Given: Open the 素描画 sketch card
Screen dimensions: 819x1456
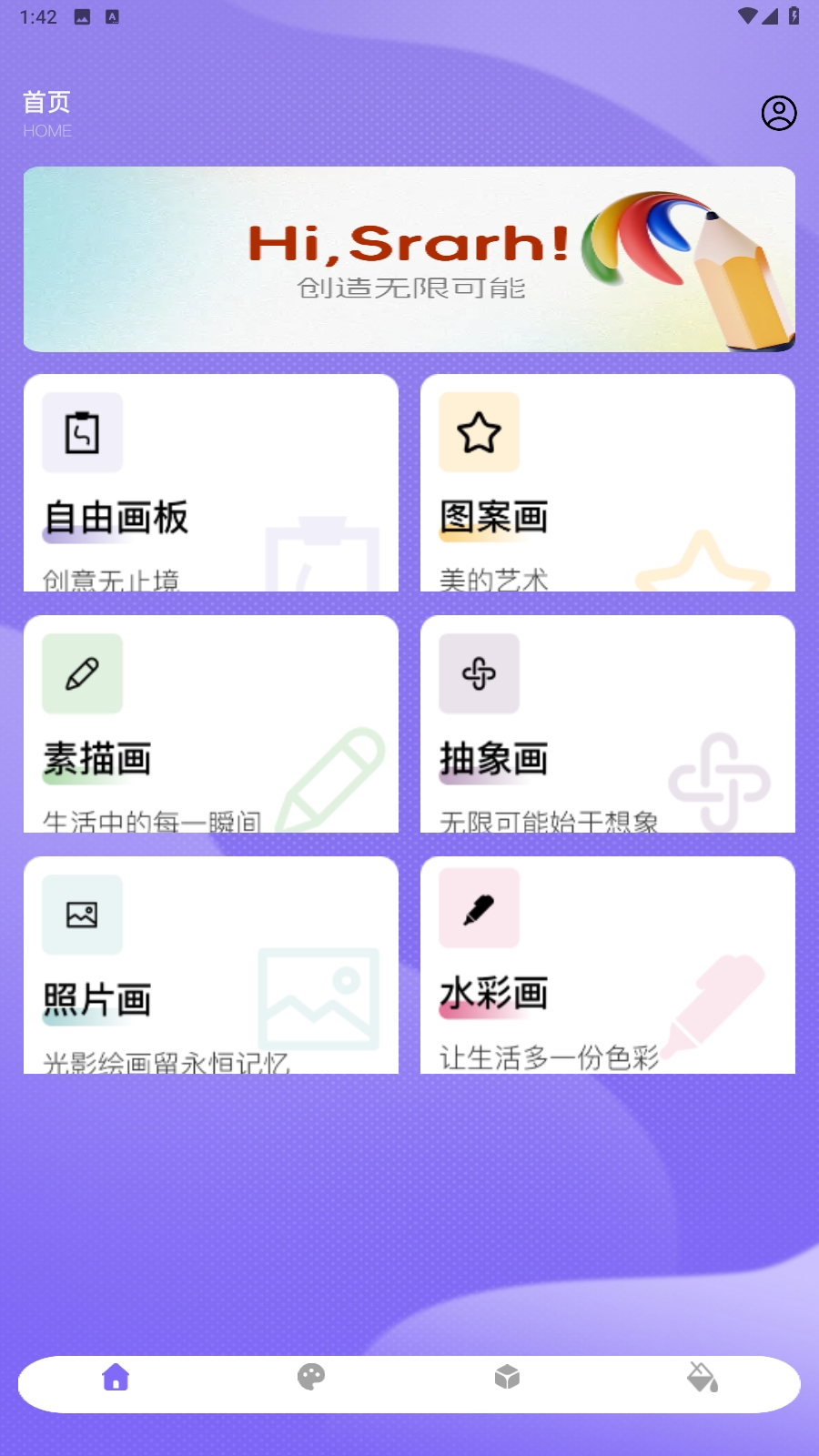Looking at the screenshot, I should (211, 725).
